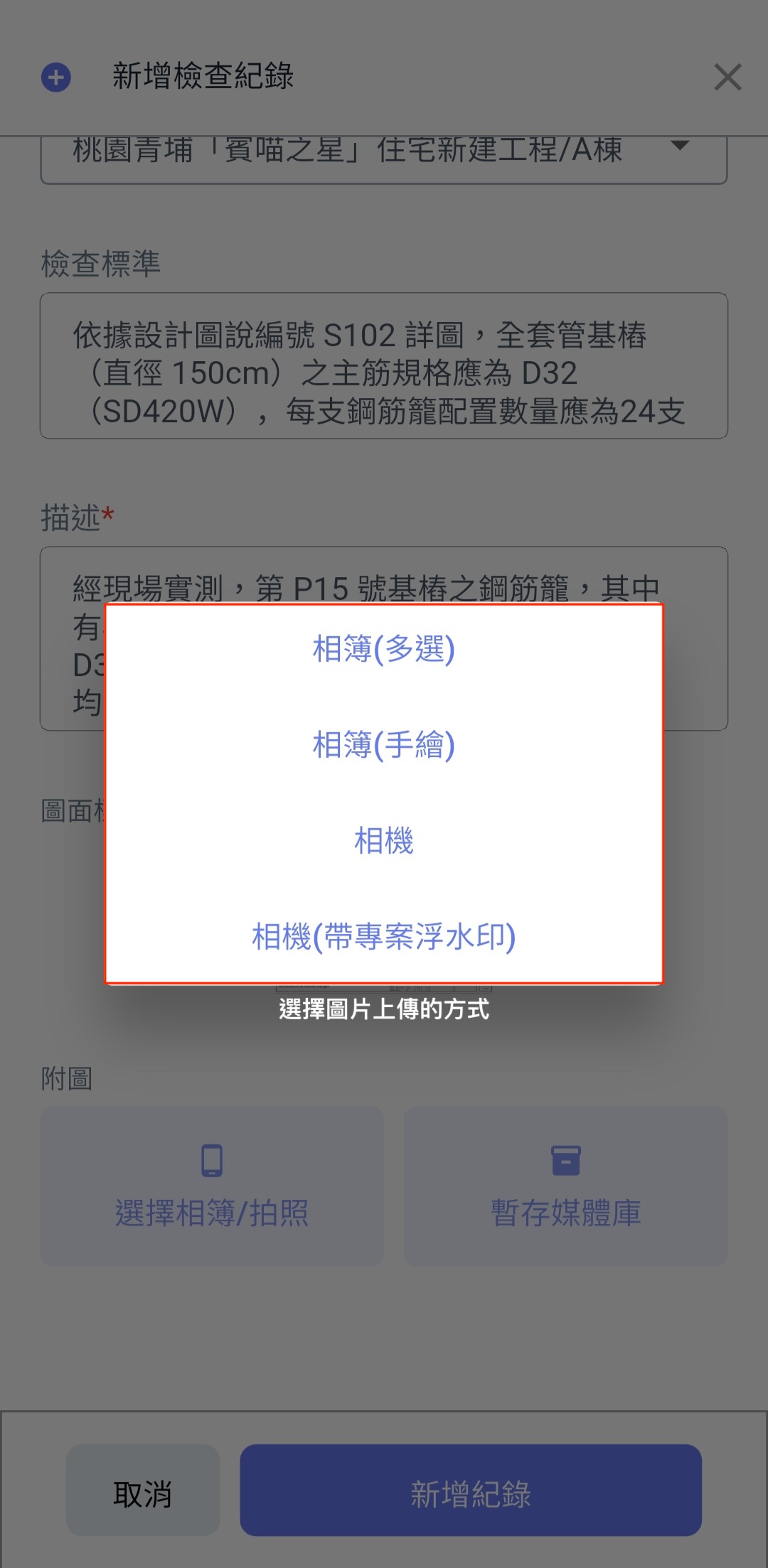
Task: Edit the 描述 description field
Action: 384,574
